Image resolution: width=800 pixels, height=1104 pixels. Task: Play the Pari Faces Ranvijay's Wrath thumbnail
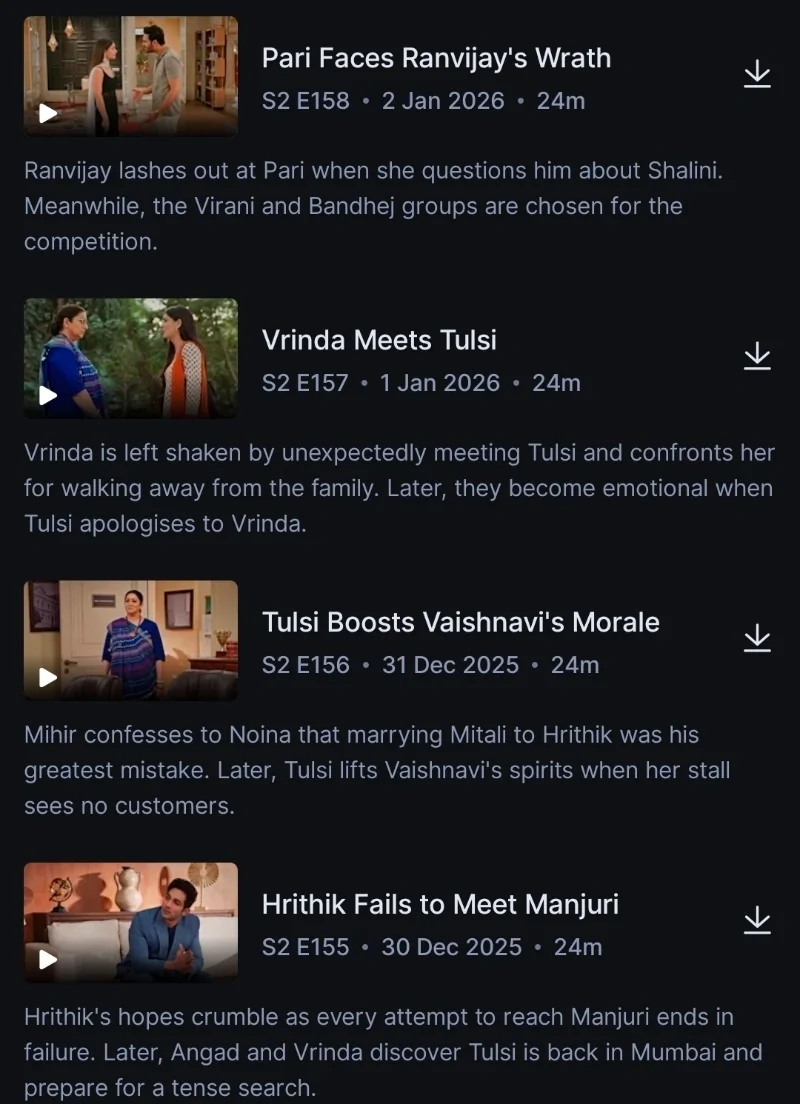130,76
